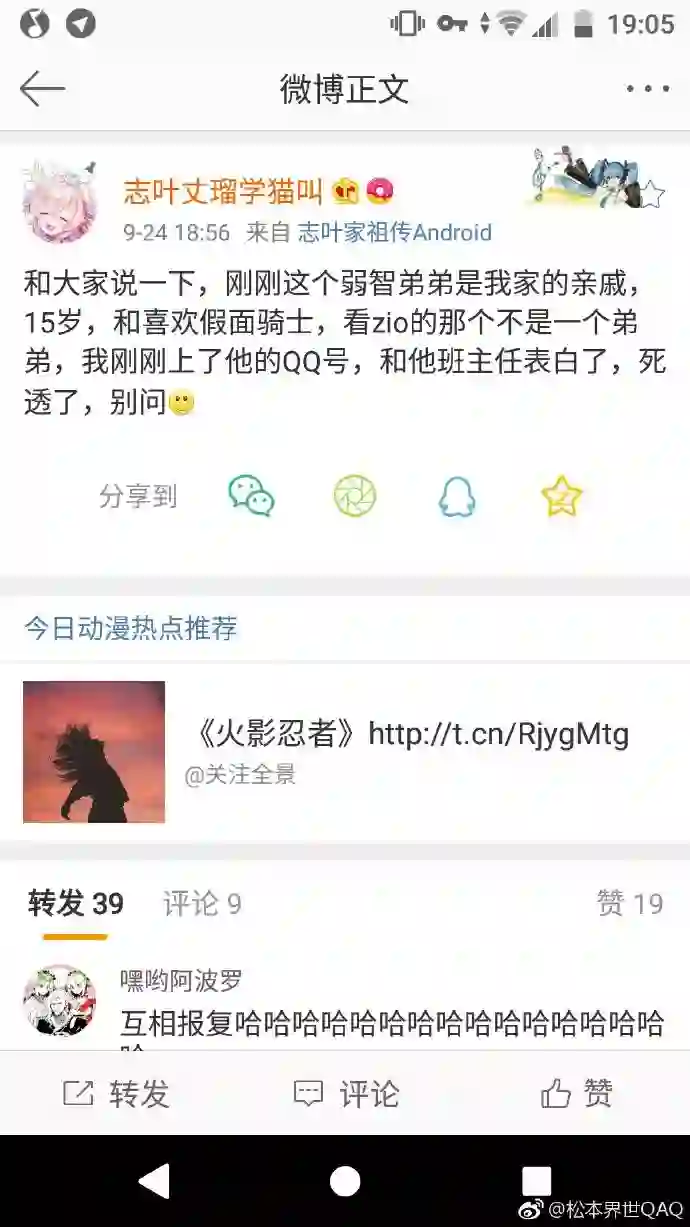690x1227 pixels.
Task: Open 嘿哟阿波罗's profile avatar
Action: (60, 1000)
